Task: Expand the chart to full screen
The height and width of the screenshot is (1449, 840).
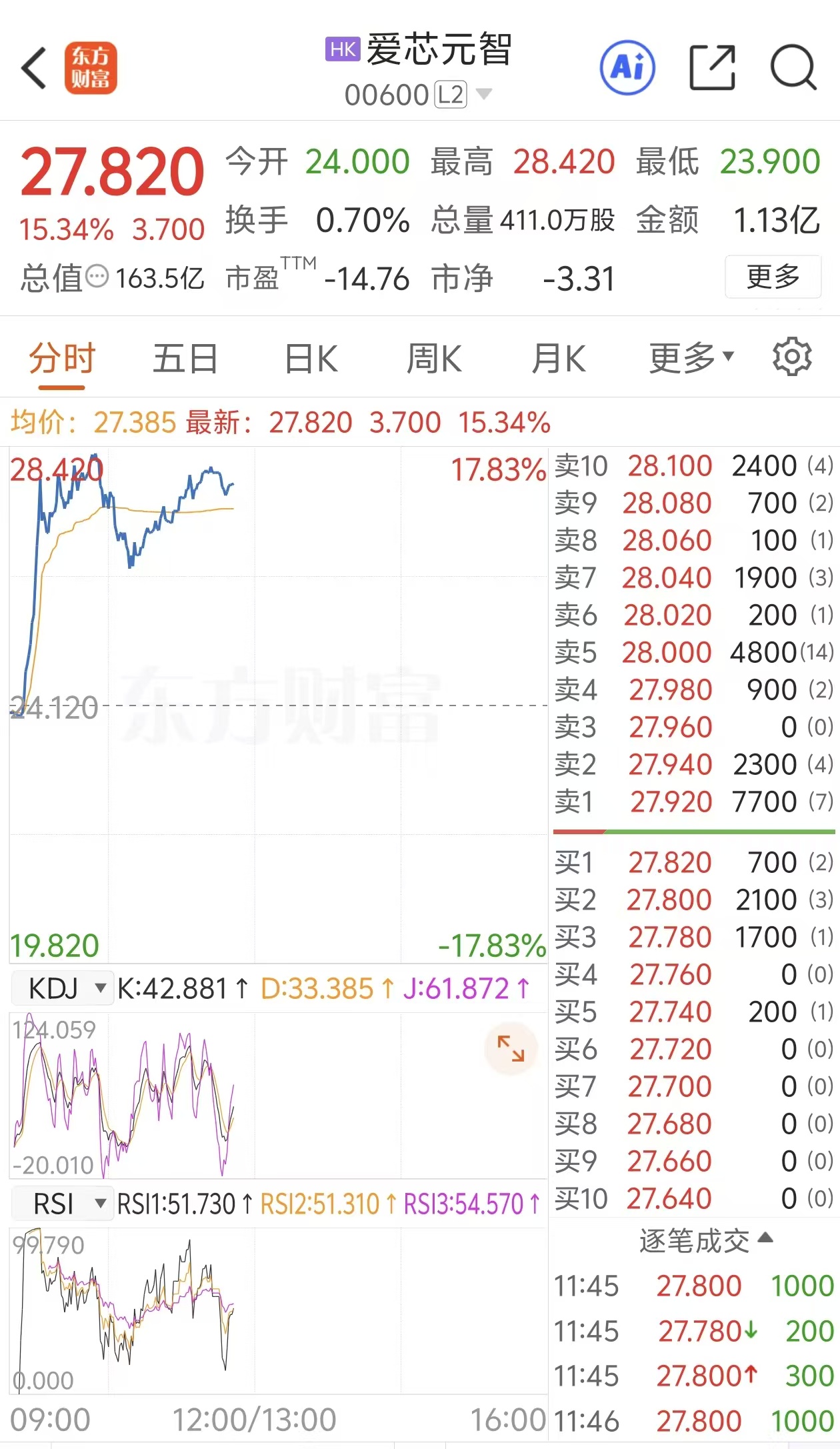Action: pos(511,1048)
